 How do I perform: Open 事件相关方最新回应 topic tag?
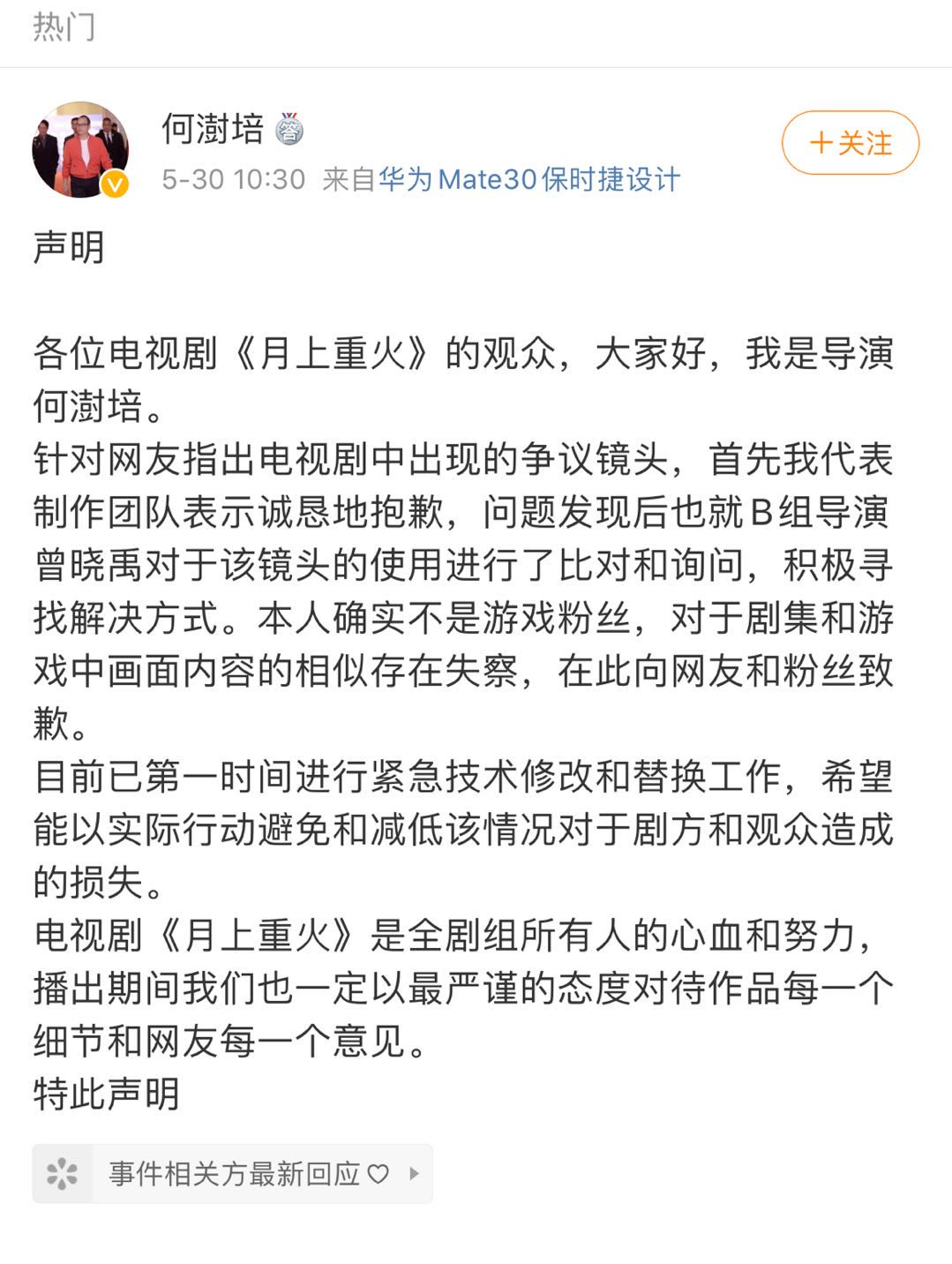[x=233, y=1173]
